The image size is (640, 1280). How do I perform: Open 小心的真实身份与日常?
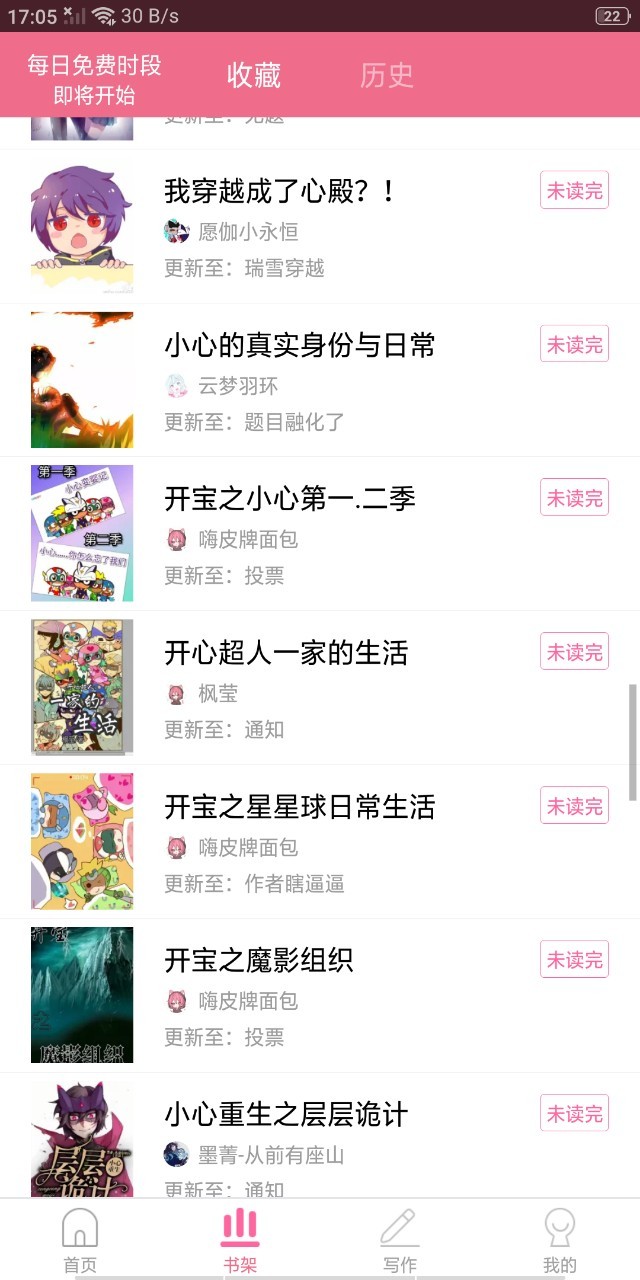320,381
